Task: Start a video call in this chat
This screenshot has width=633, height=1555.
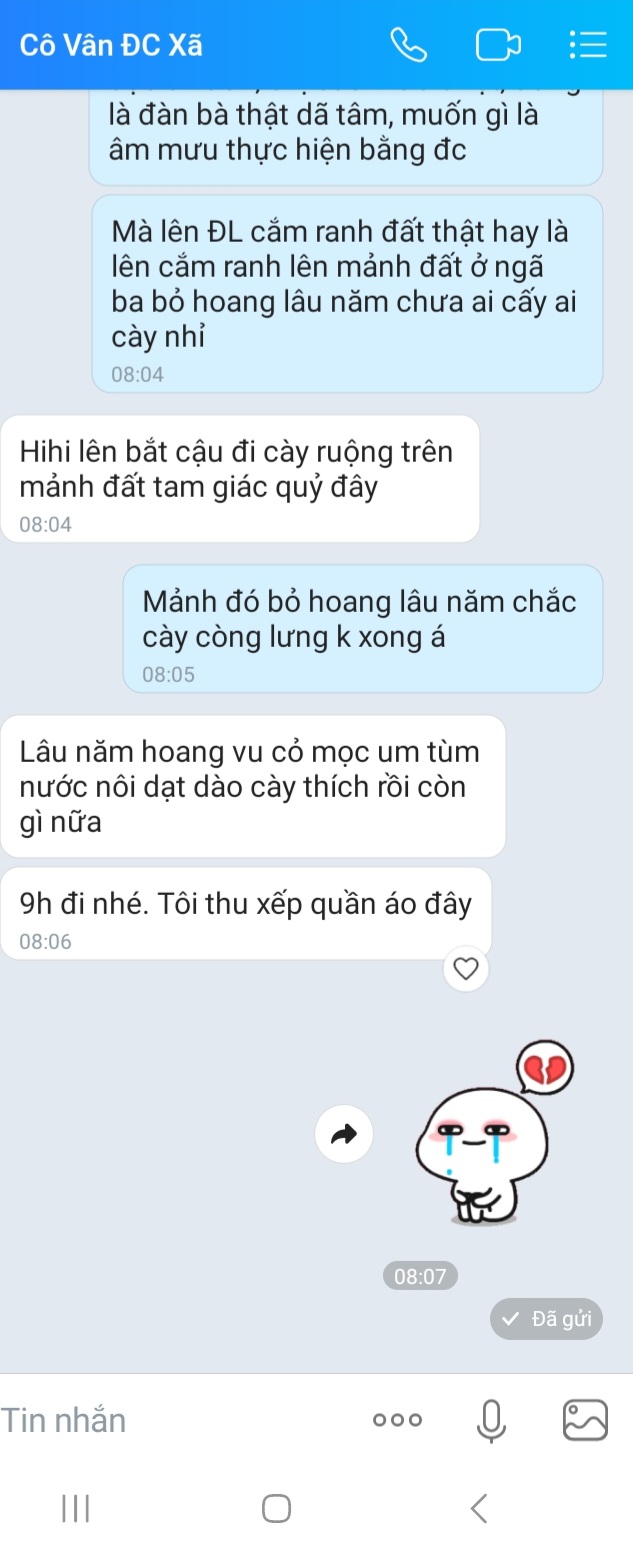Action: click(x=499, y=46)
